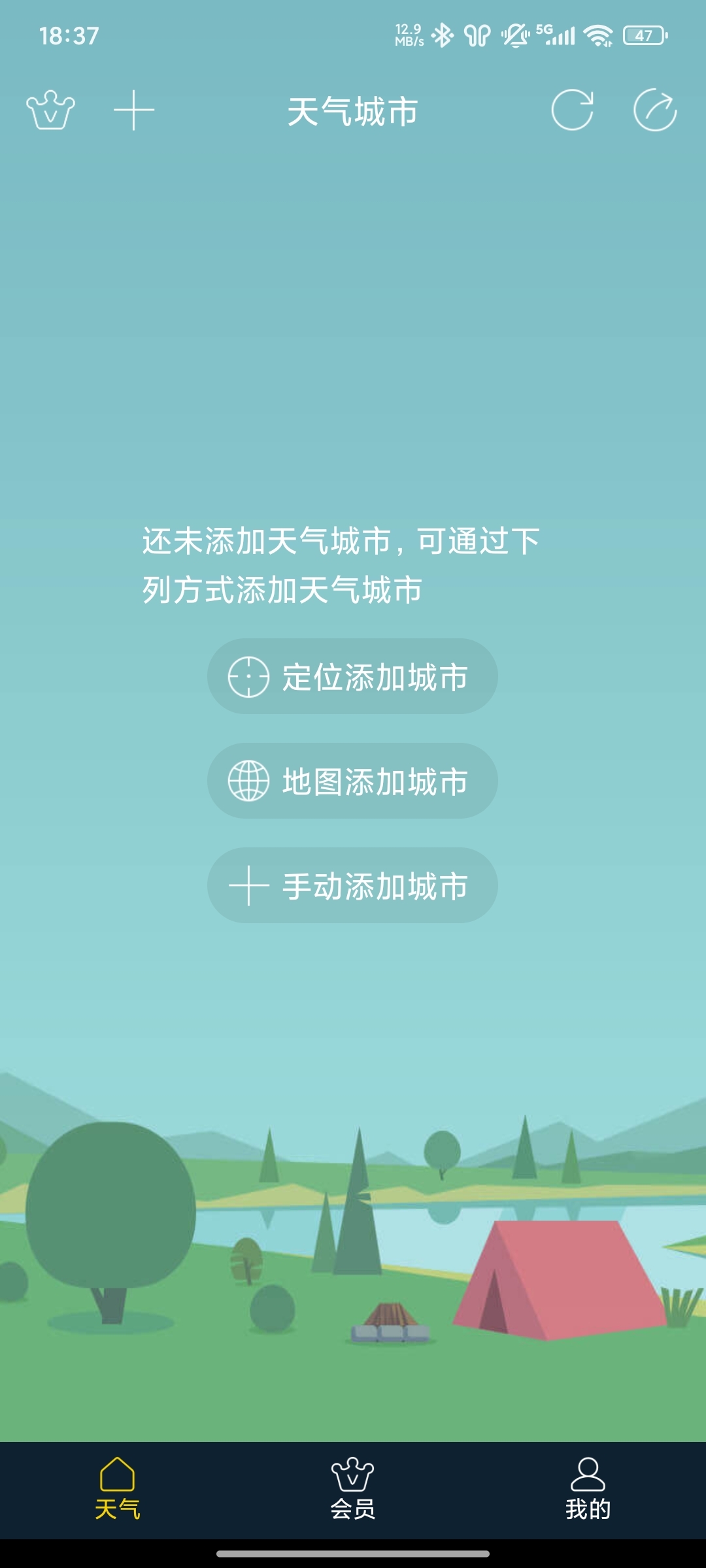Add a city with the plus icon

click(x=134, y=110)
